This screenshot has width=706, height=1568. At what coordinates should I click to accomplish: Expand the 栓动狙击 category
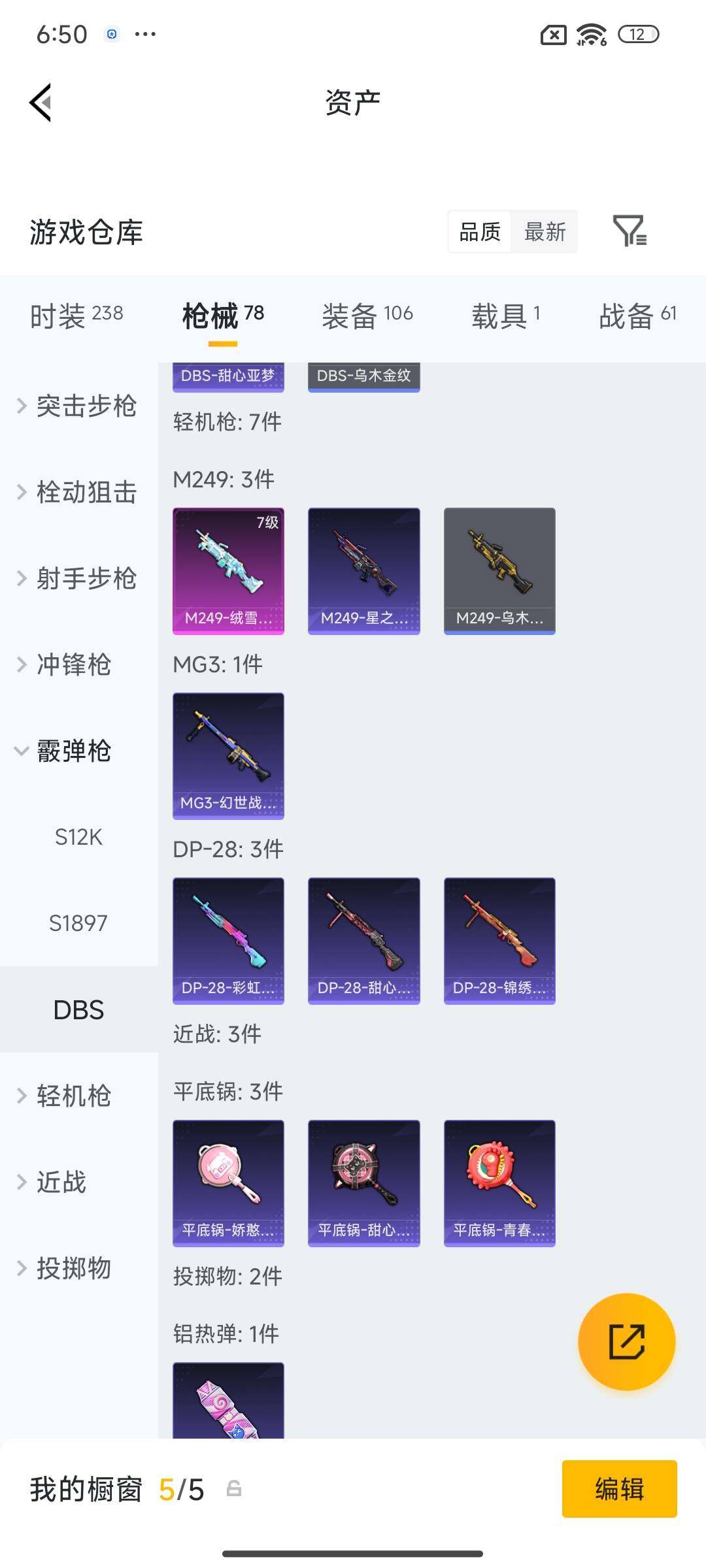pyautogui.click(x=78, y=492)
